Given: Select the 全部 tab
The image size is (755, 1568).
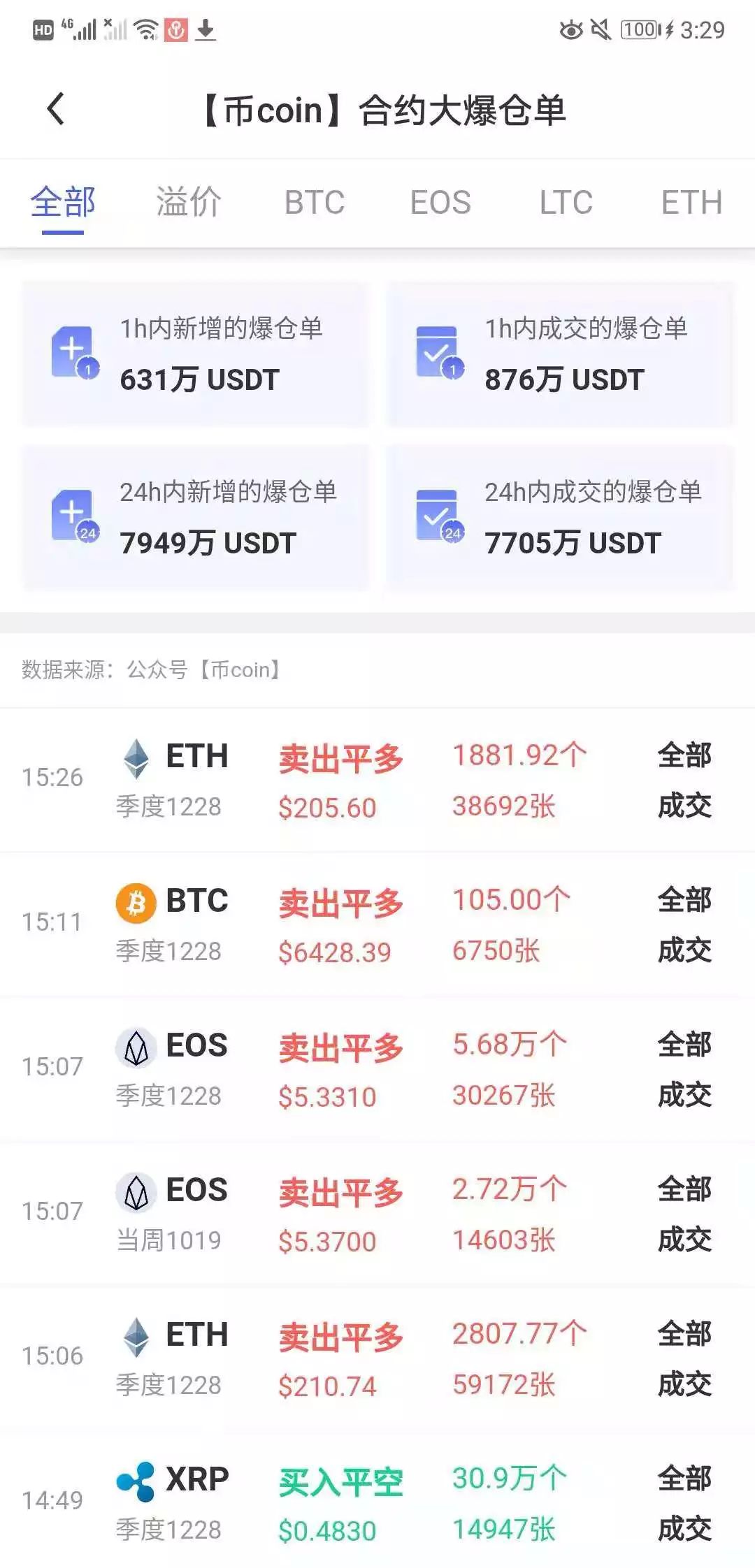Looking at the screenshot, I should click(64, 203).
